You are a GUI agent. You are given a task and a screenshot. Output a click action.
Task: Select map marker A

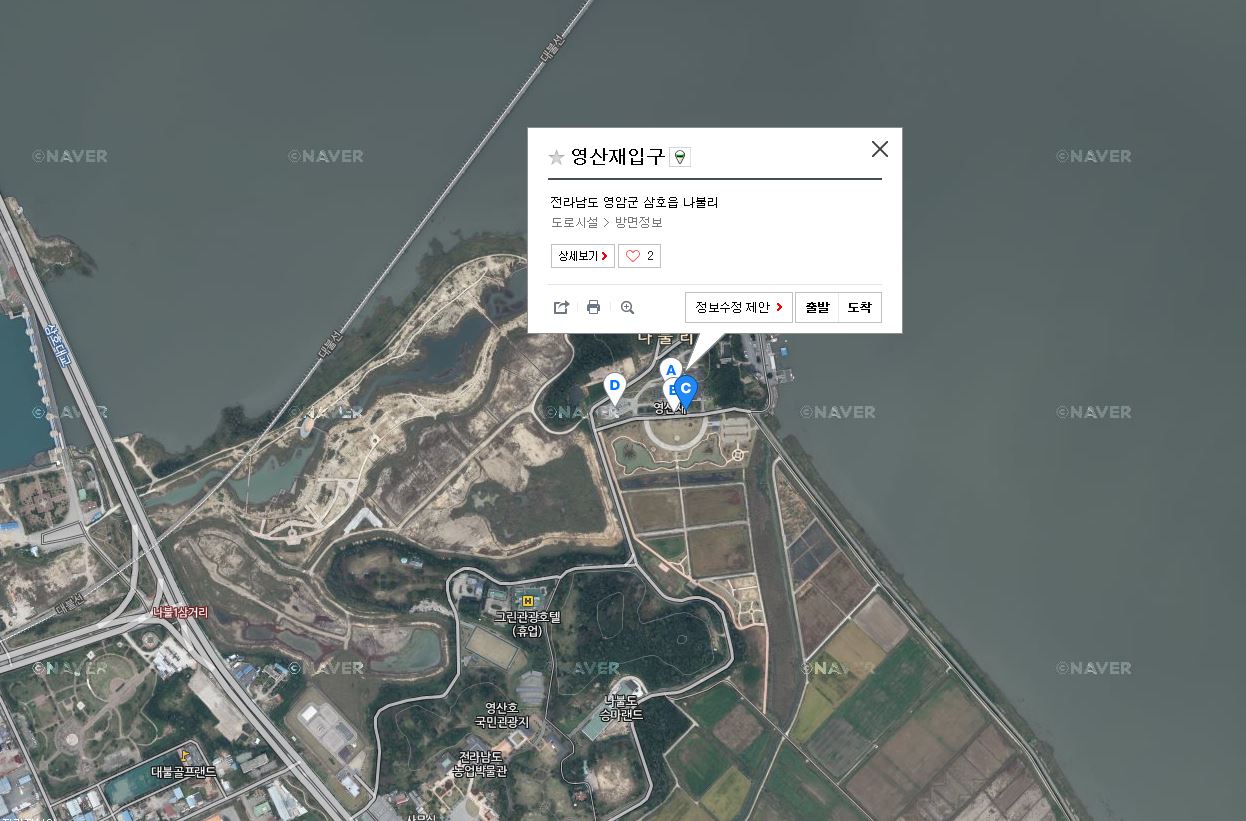(x=671, y=369)
